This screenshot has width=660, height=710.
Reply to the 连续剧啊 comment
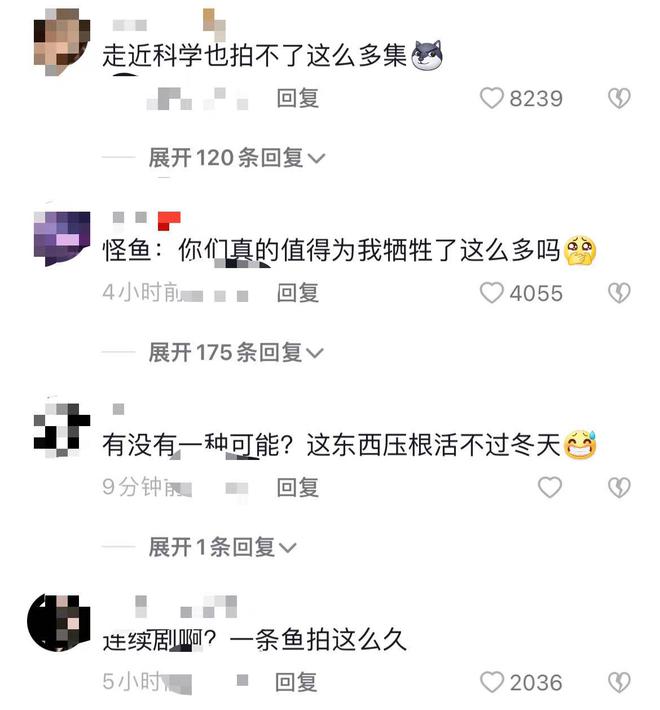297,682
